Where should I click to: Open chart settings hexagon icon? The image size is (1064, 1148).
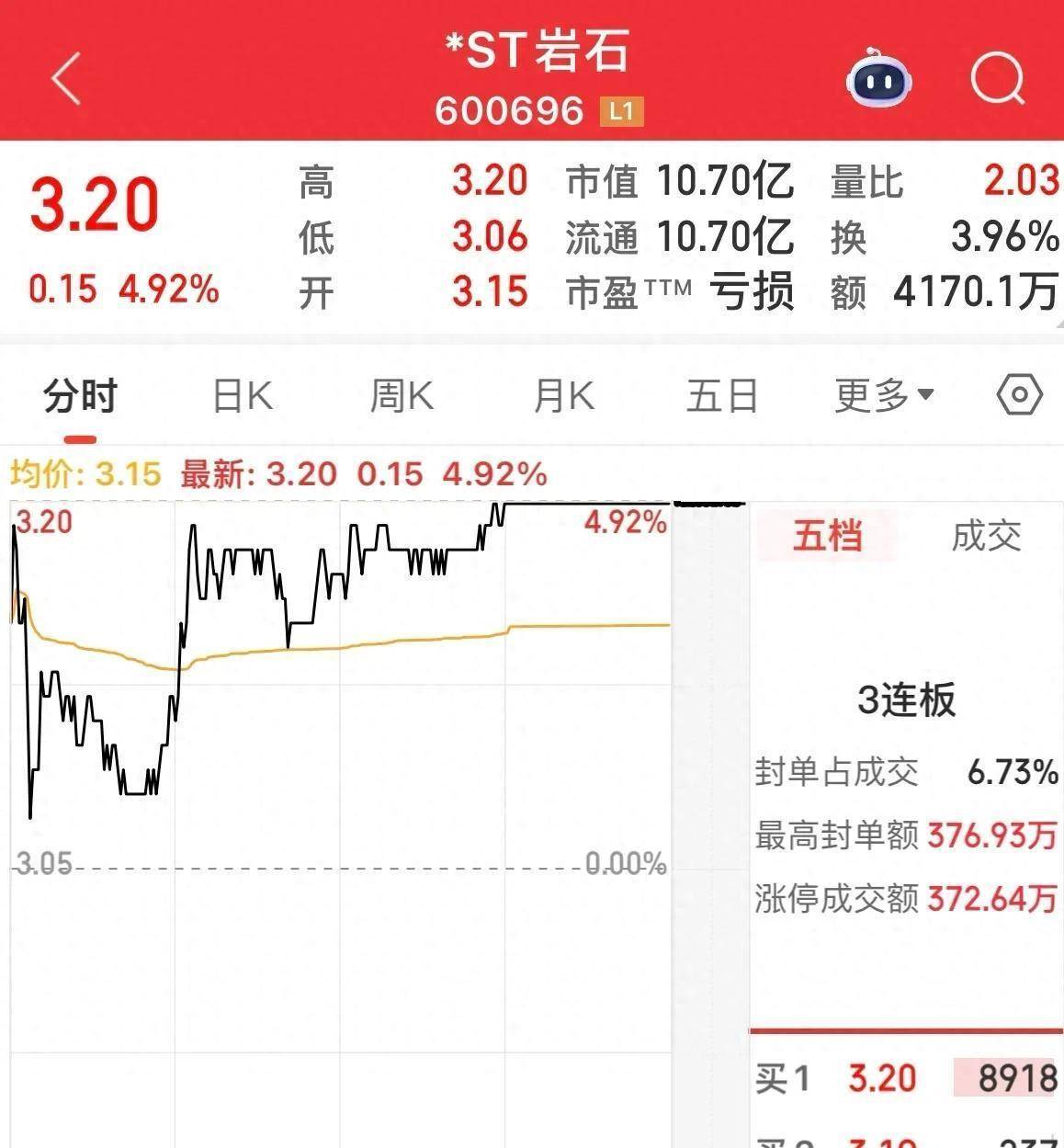[x=1019, y=395]
